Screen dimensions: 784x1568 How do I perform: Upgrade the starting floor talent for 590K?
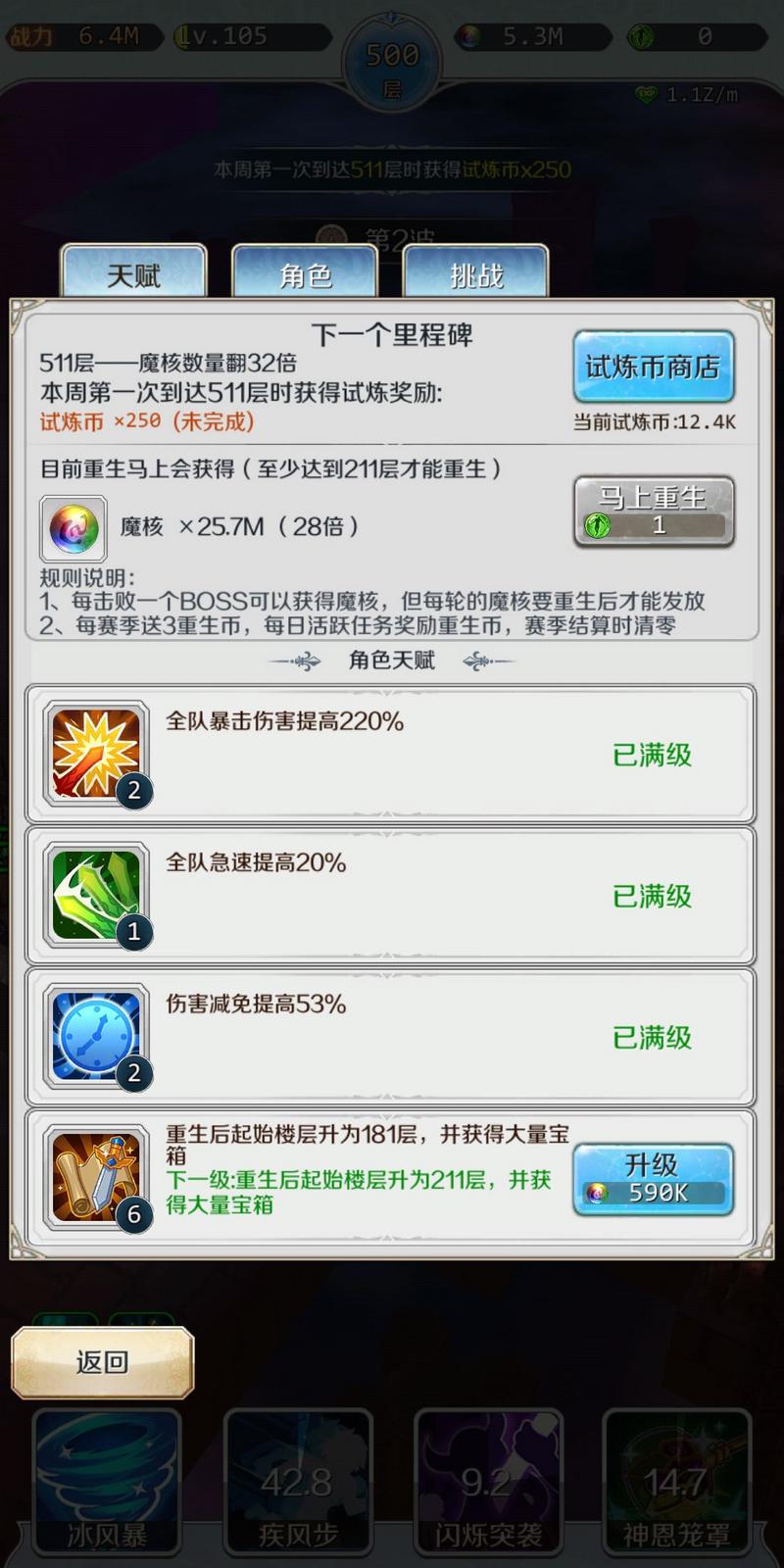tap(653, 1179)
